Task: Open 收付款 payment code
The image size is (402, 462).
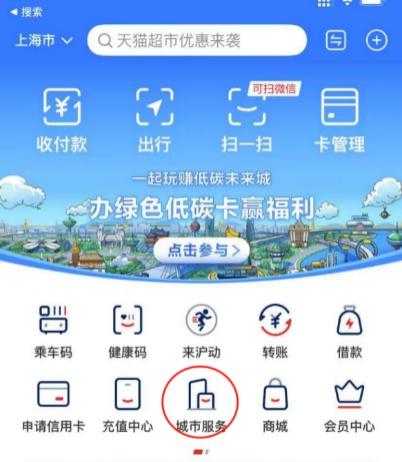Action: click(62, 121)
